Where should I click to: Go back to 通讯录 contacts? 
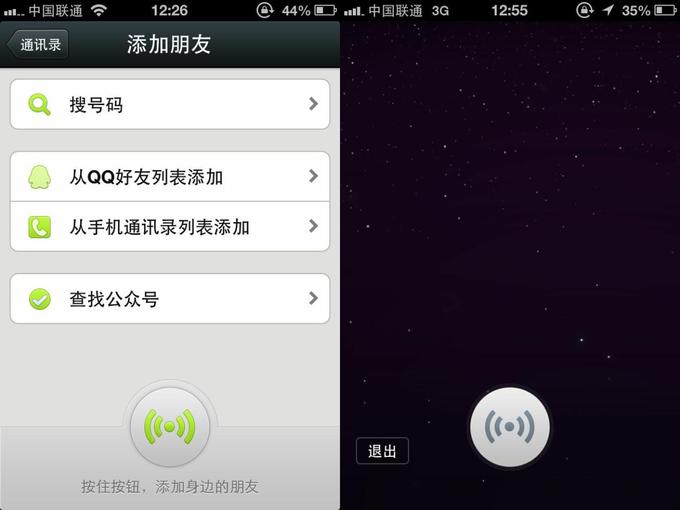click(x=38, y=45)
